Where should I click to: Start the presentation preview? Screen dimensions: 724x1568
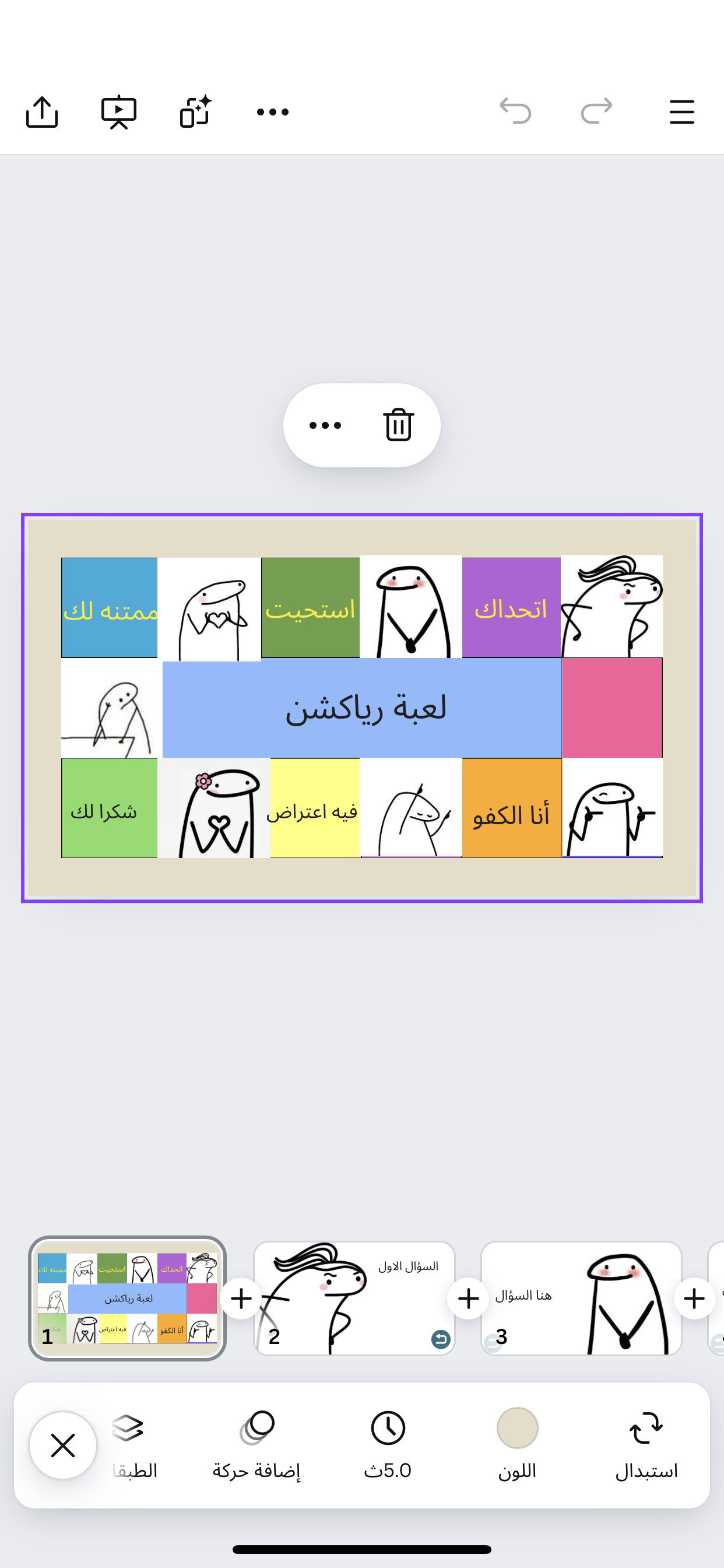coord(119,112)
